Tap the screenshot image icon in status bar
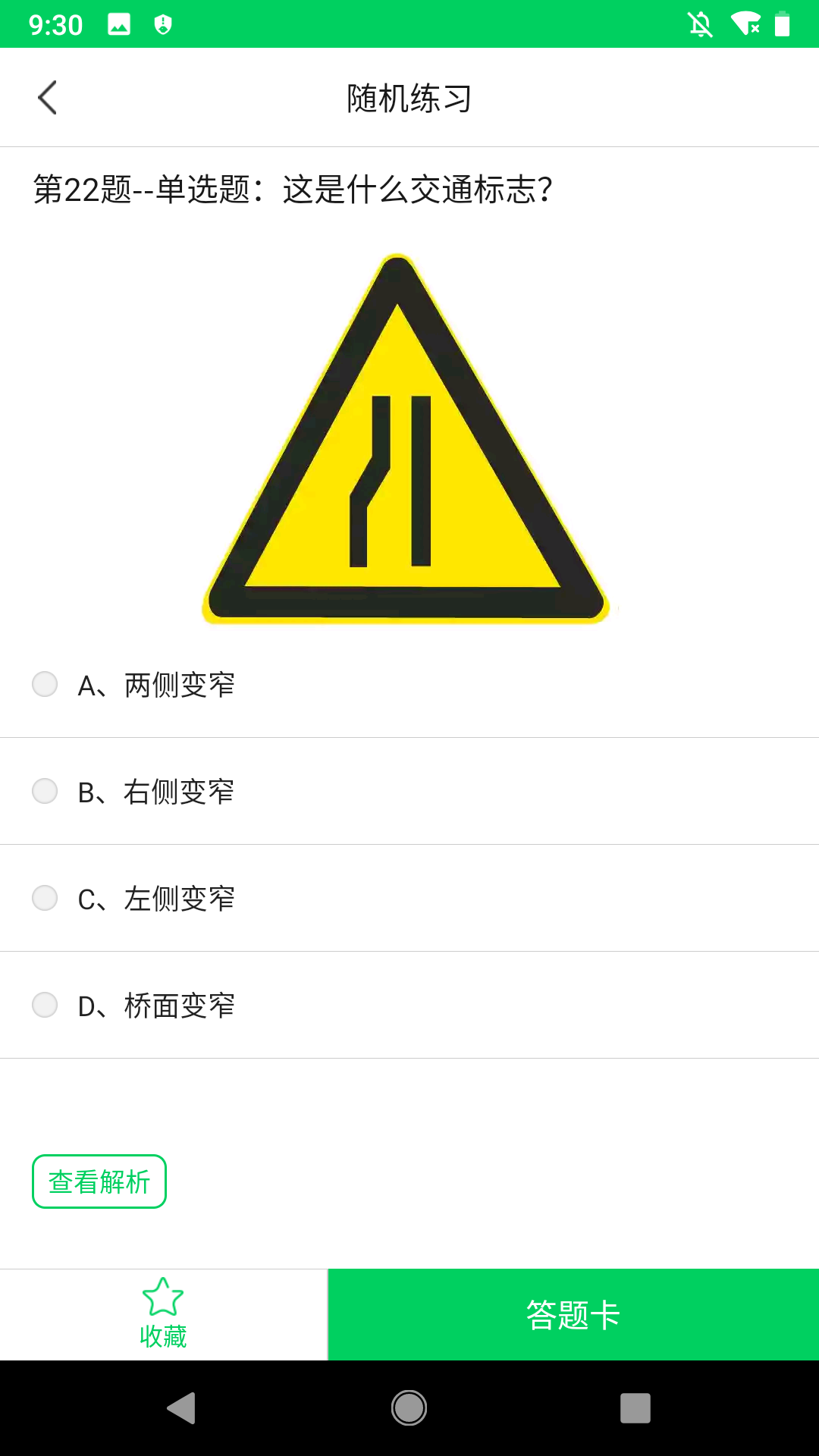 (x=118, y=24)
